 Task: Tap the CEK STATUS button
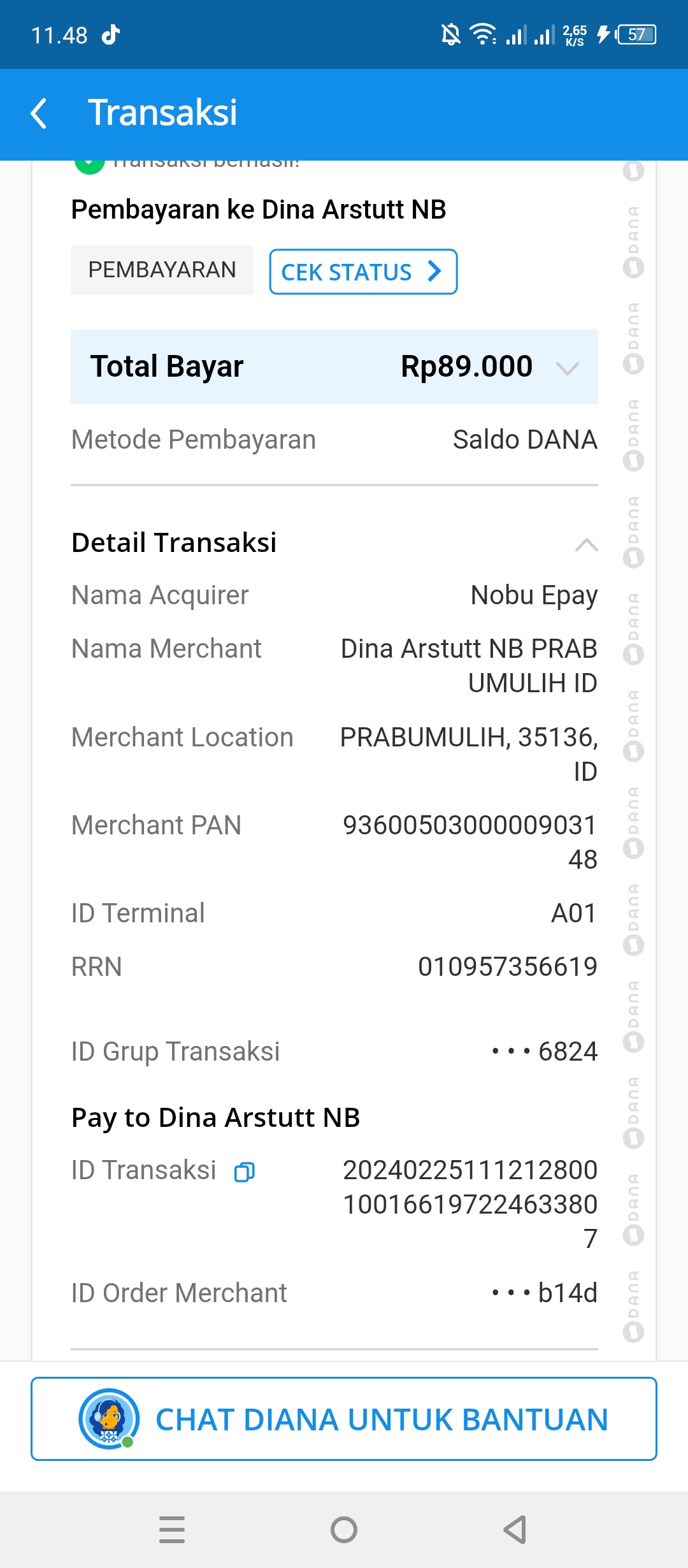[x=363, y=272]
